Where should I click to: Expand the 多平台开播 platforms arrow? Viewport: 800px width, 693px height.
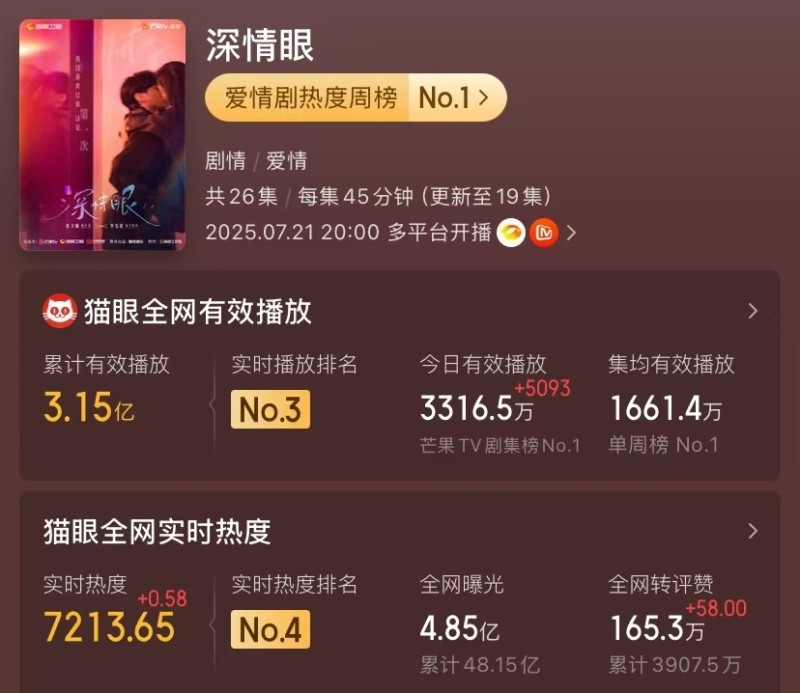[x=572, y=233]
